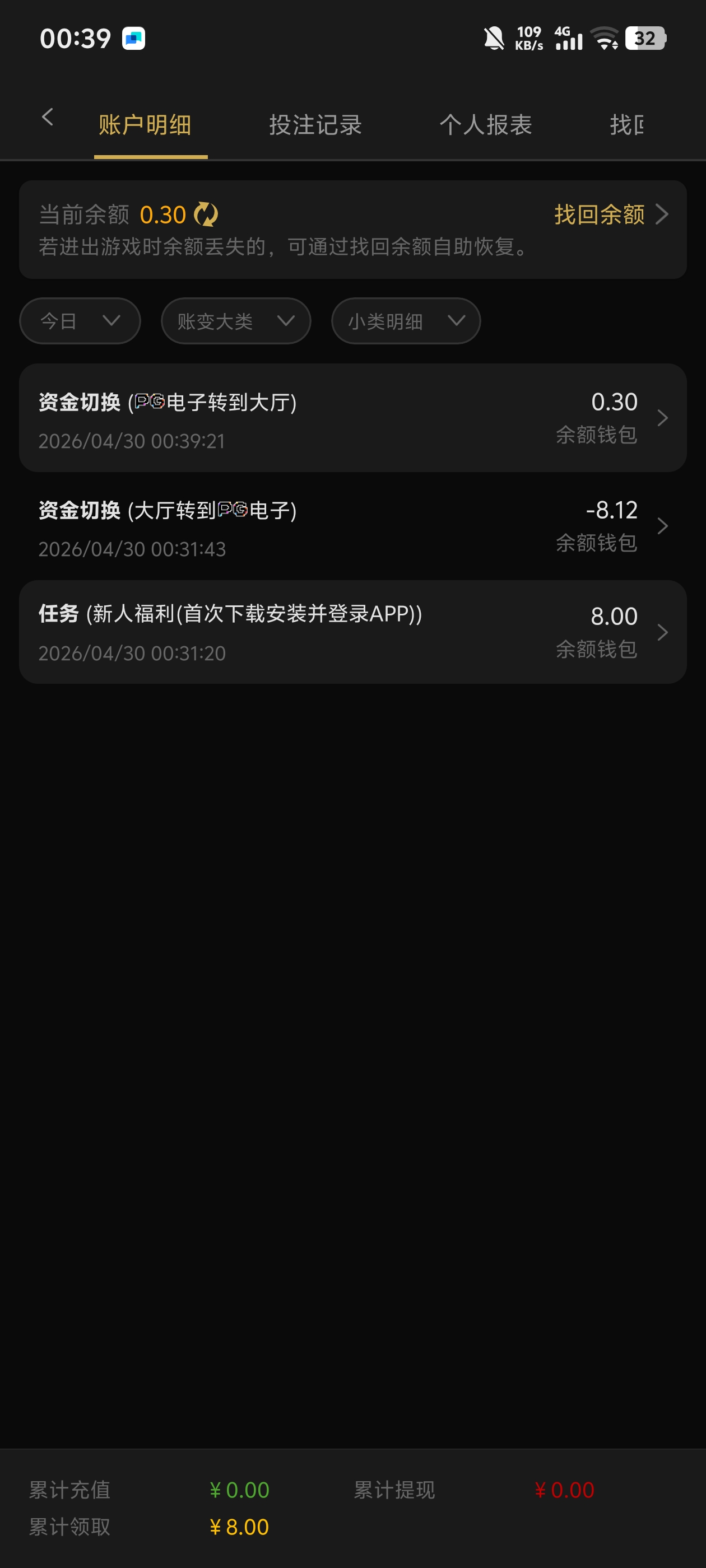The image size is (706, 1568).
Task: Open details arrow on the -8.12 transfer record
Action: (x=662, y=526)
